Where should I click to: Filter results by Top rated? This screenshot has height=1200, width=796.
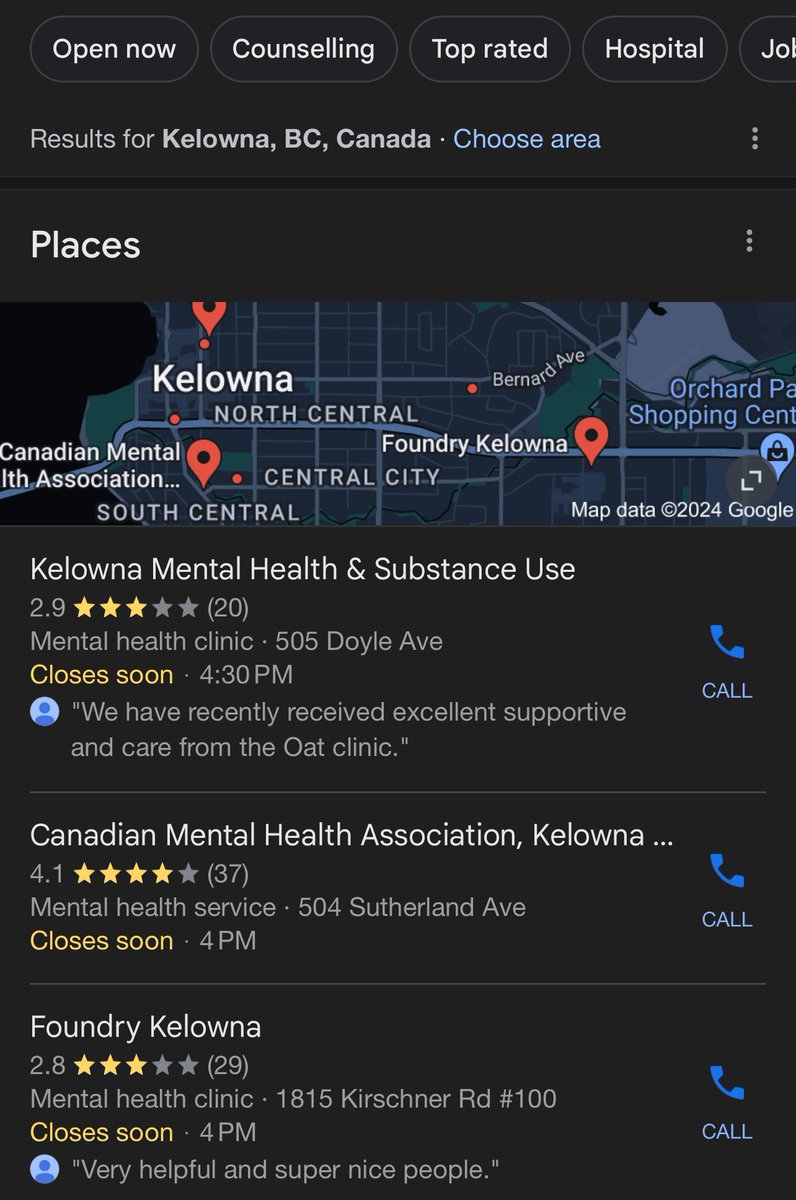click(x=490, y=49)
